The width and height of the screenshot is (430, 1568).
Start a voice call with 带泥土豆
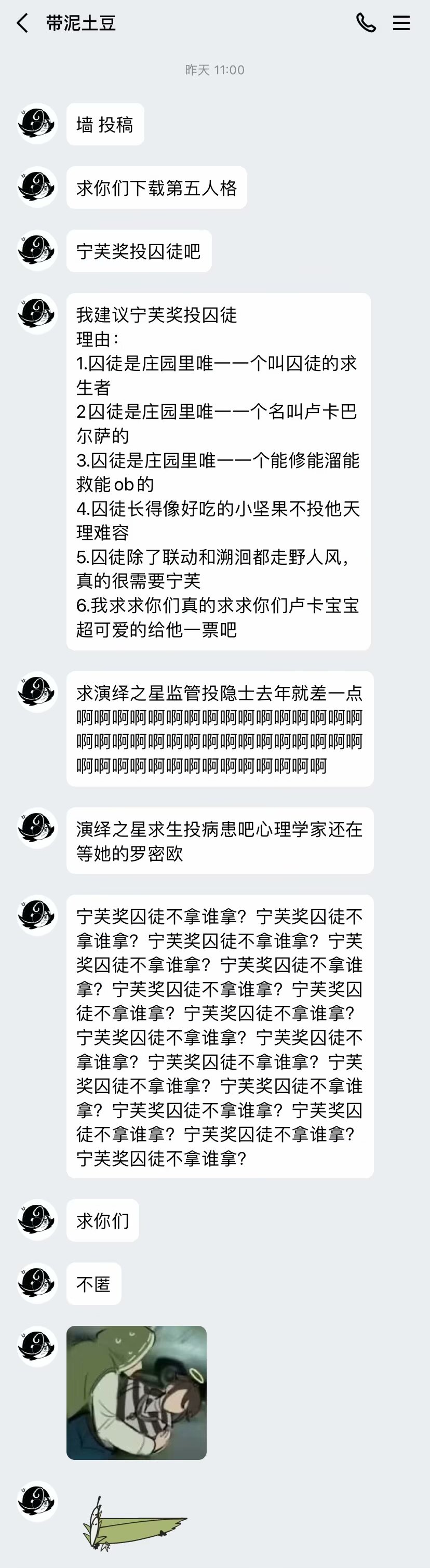click(x=366, y=23)
